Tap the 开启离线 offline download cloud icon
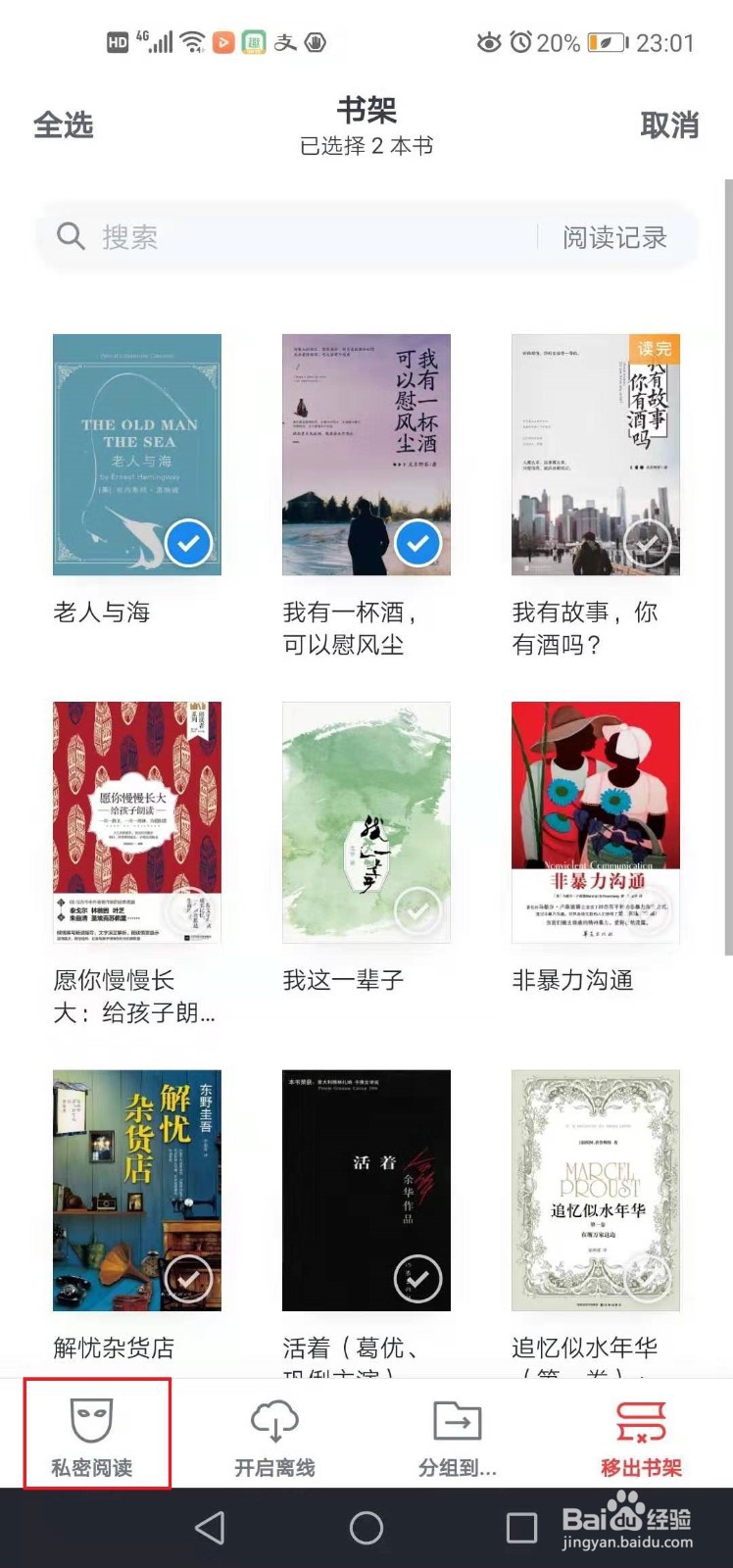 pos(274,1419)
